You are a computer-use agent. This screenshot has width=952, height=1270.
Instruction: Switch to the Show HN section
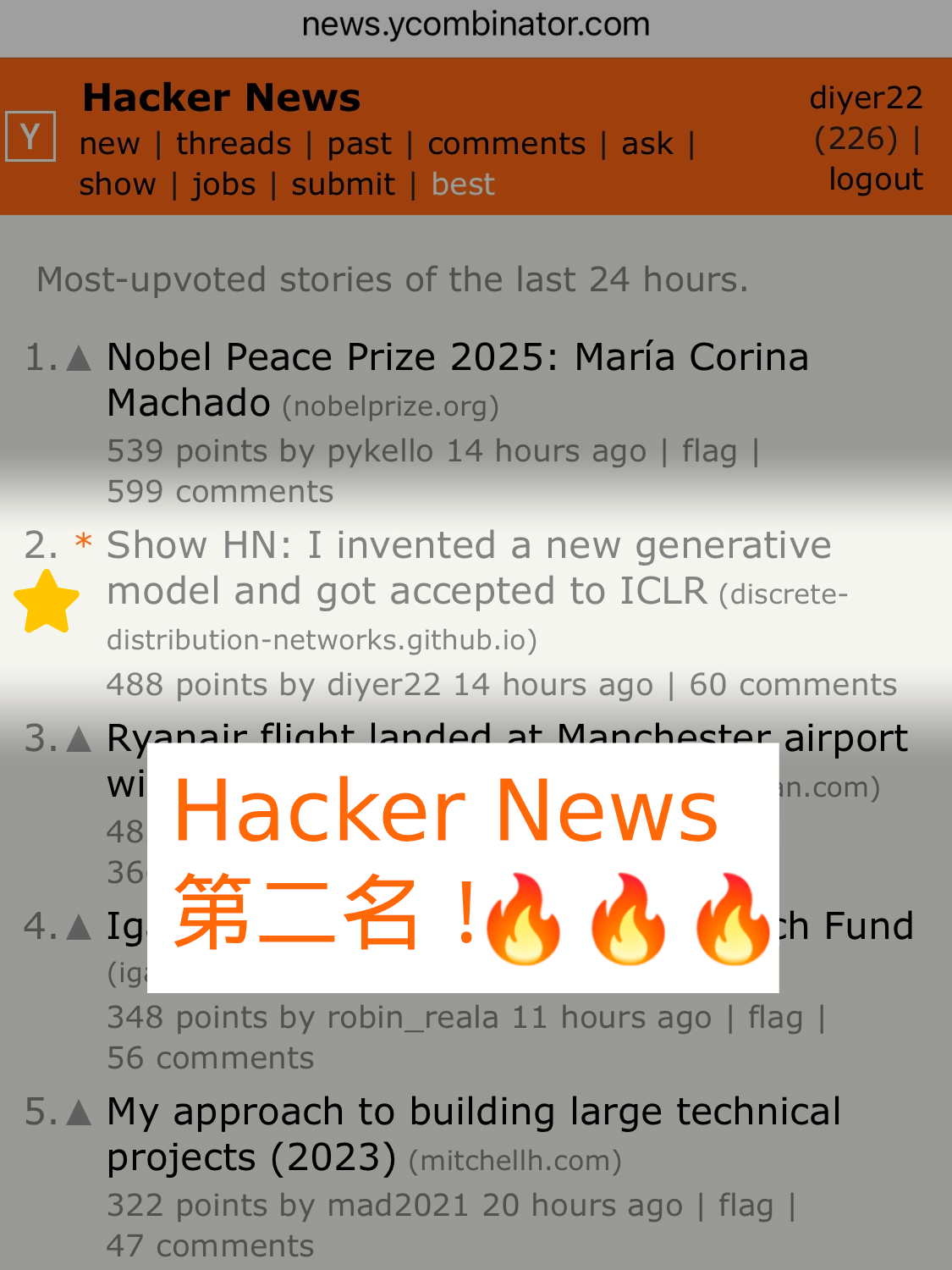click(x=118, y=185)
